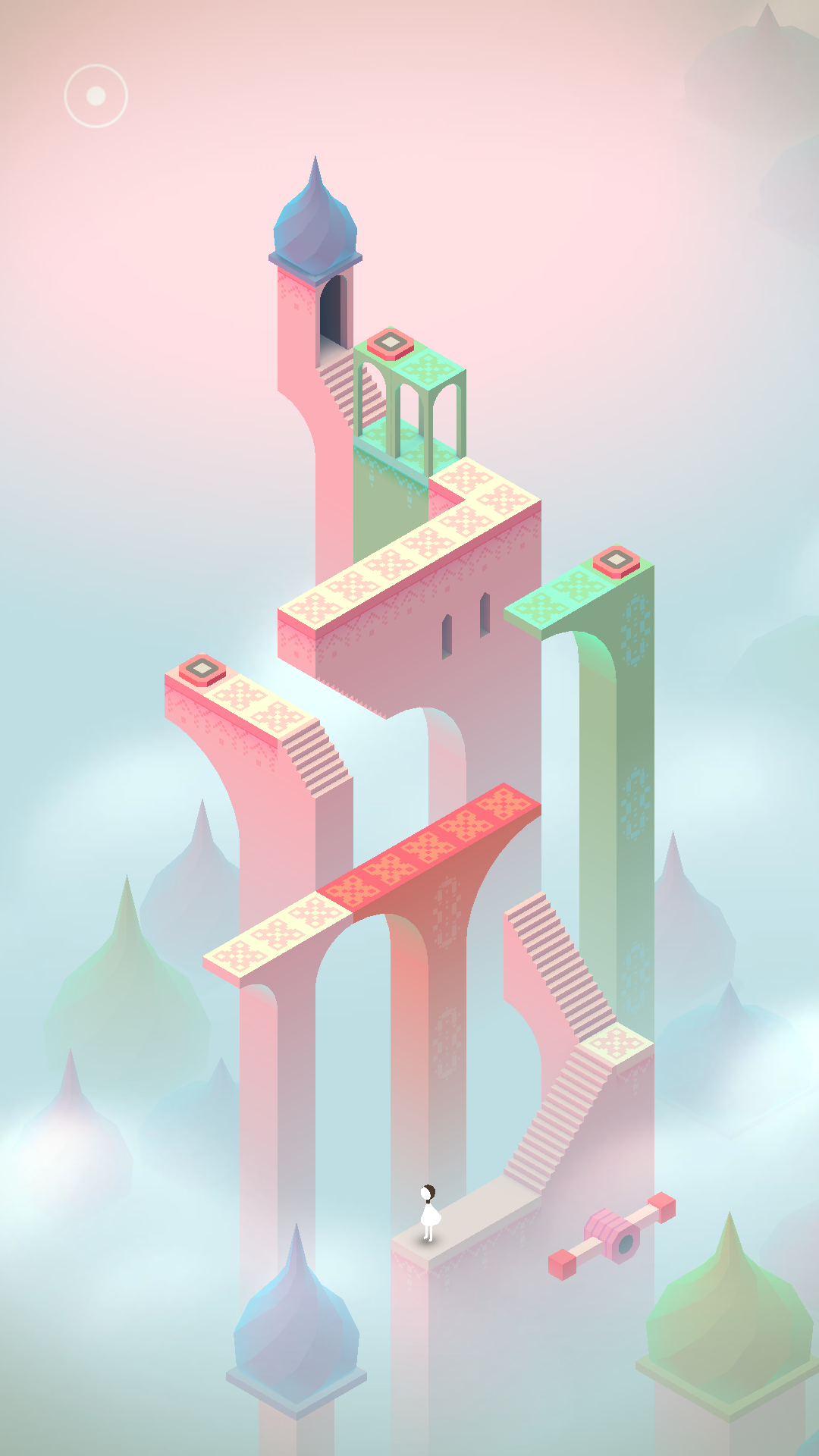Open the circular pause menu button
819x1456 pixels.
[x=96, y=96]
